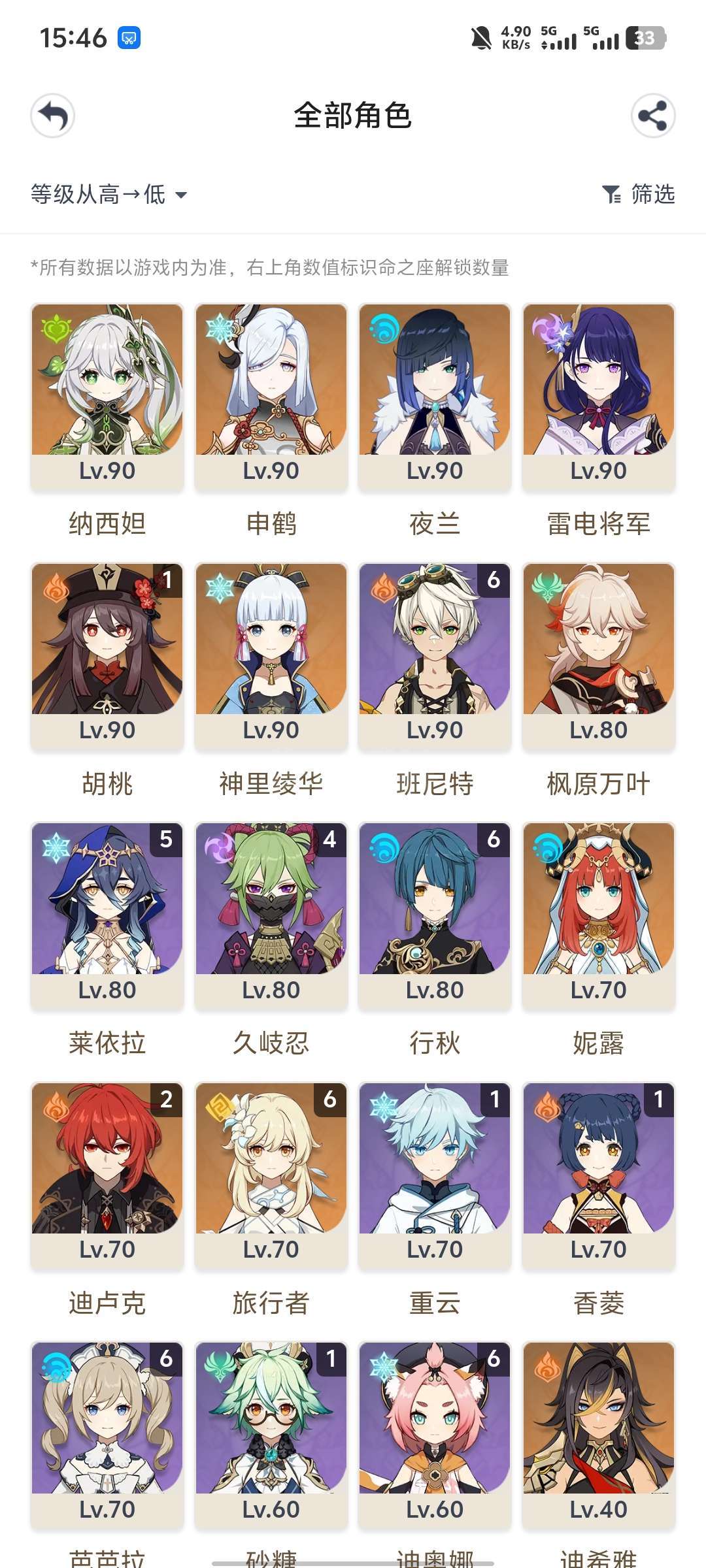
Task: Open the 筛选 filter
Action: click(x=638, y=194)
